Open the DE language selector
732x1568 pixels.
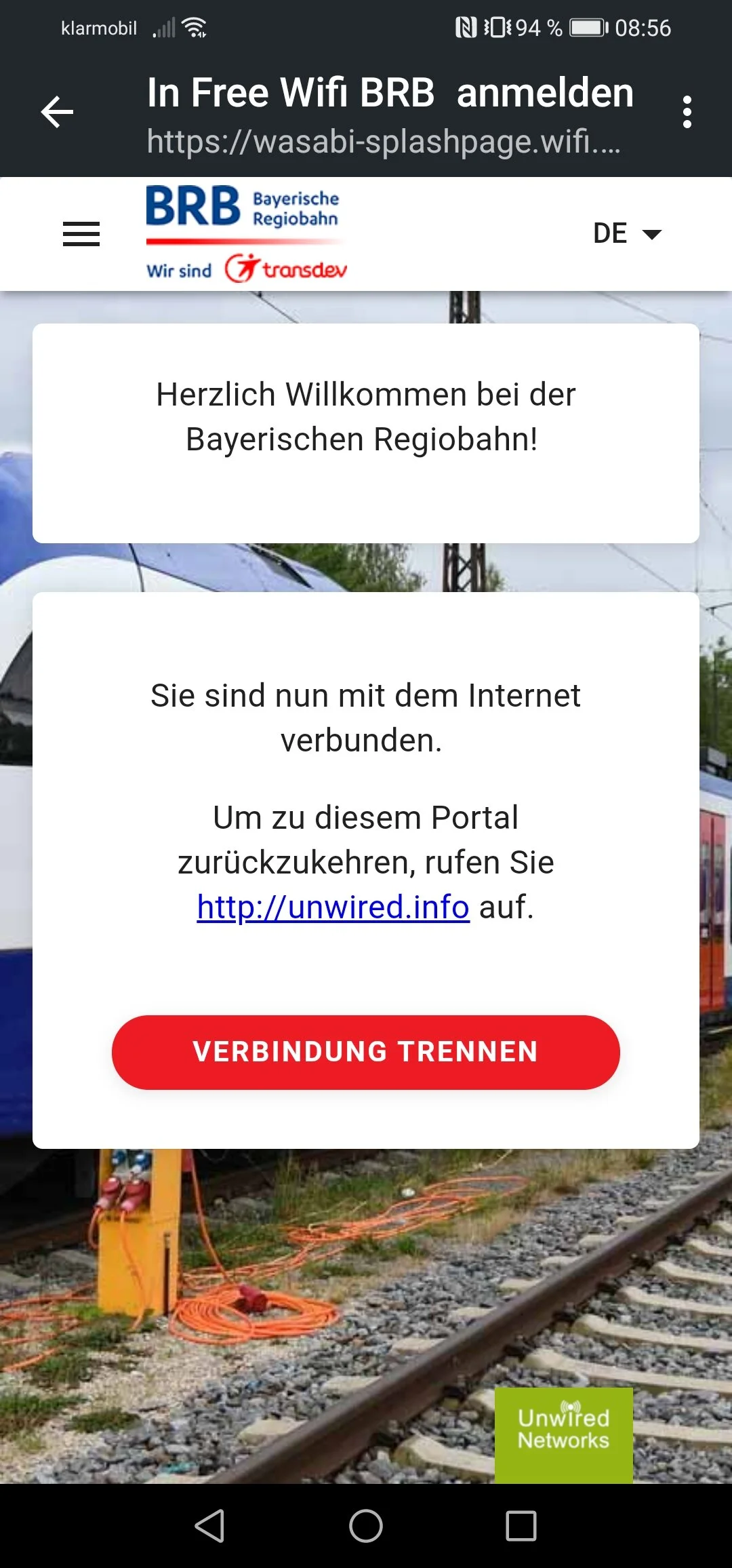click(x=610, y=233)
